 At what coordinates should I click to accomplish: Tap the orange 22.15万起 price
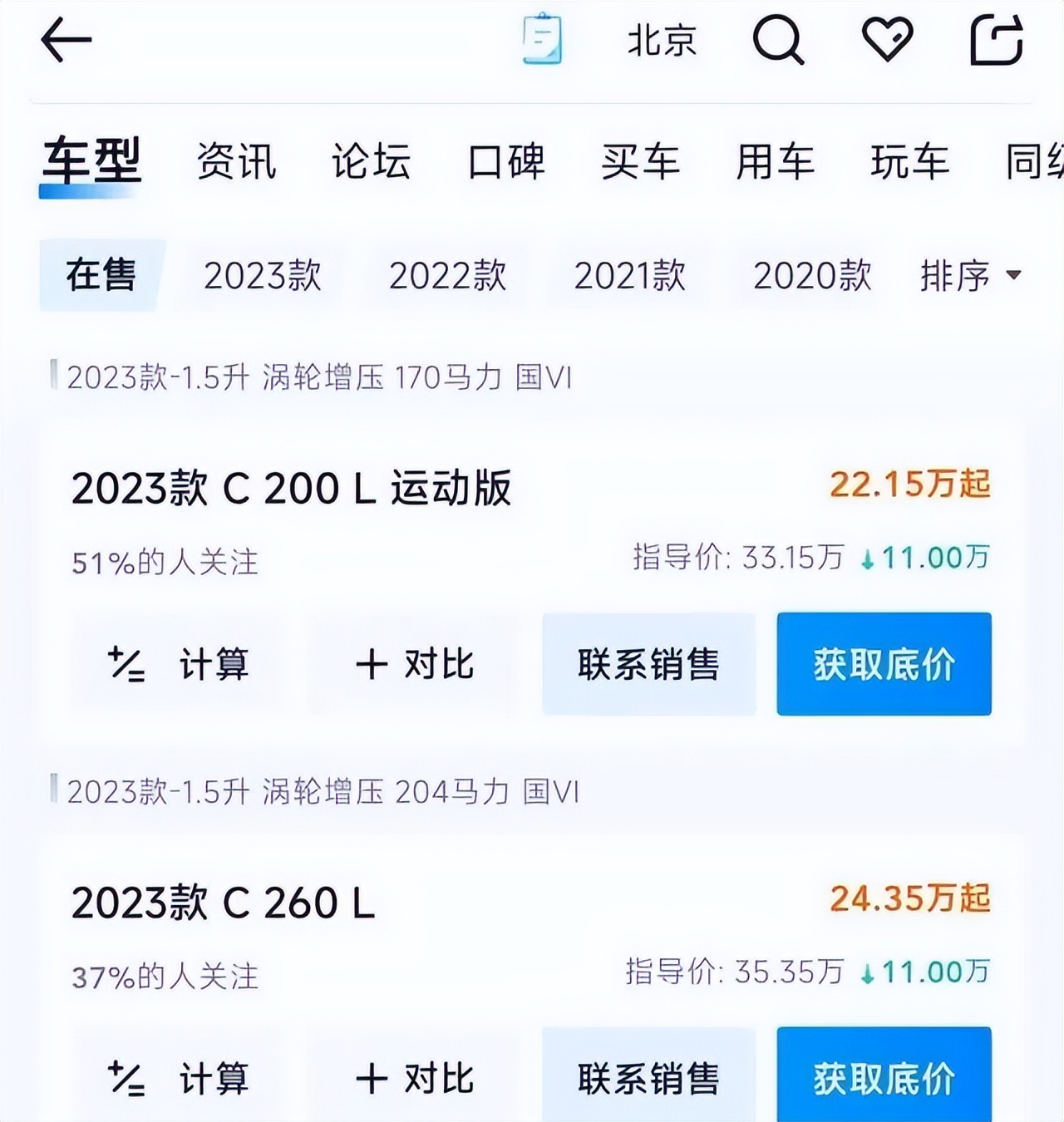click(x=905, y=483)
